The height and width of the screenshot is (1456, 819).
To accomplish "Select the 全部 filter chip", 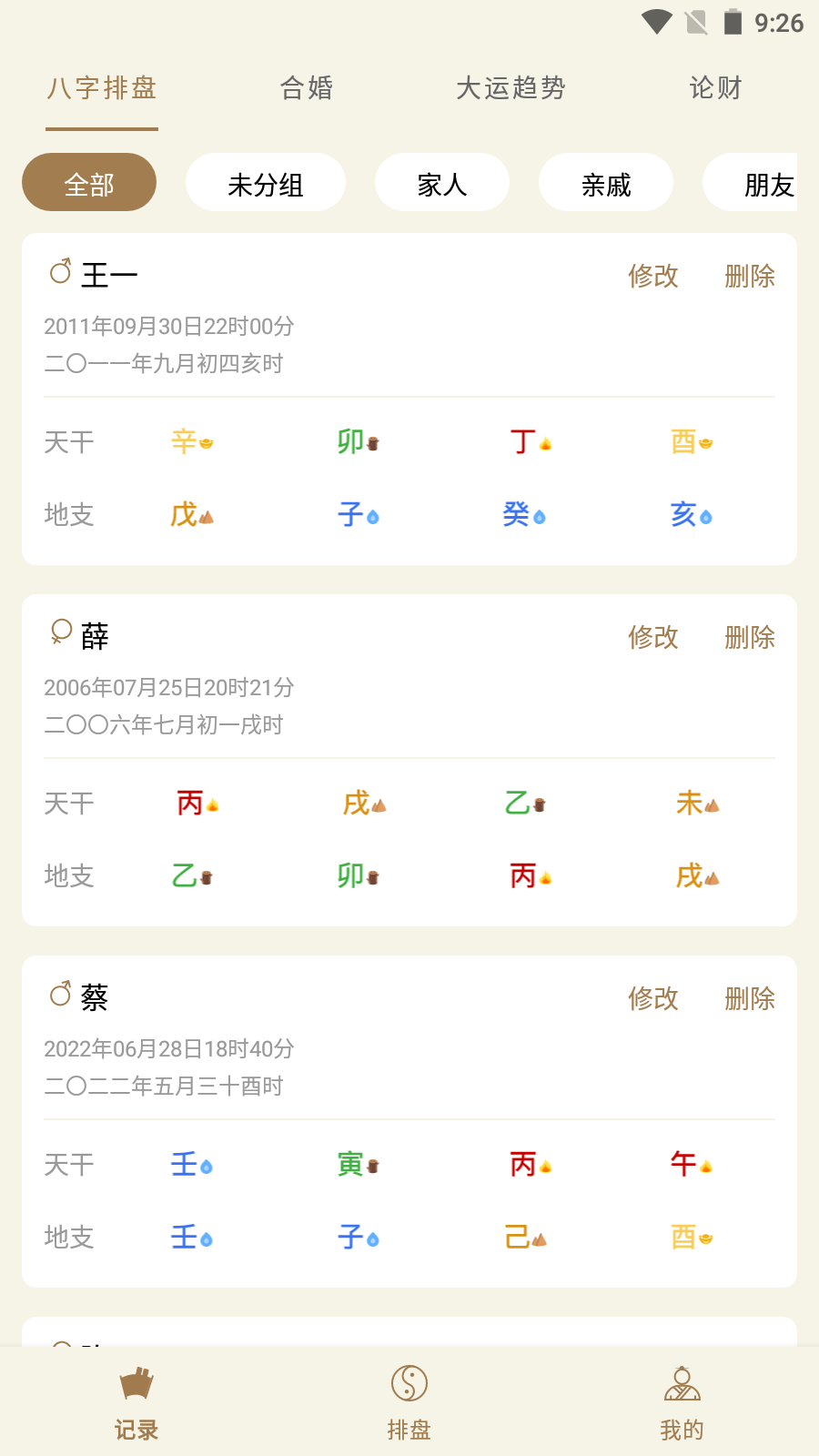I will coord(88,182).
